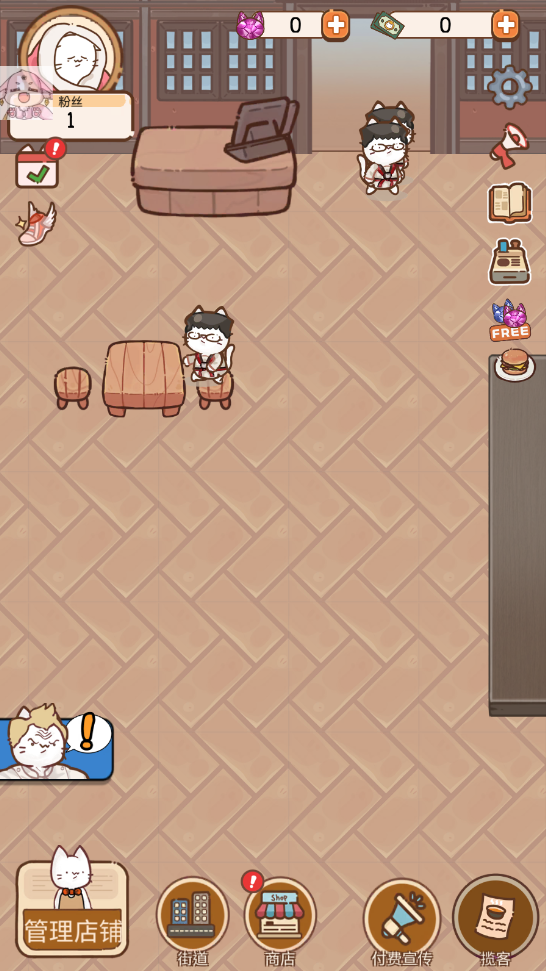Open the megaphone announcements icon

[509, 145]
